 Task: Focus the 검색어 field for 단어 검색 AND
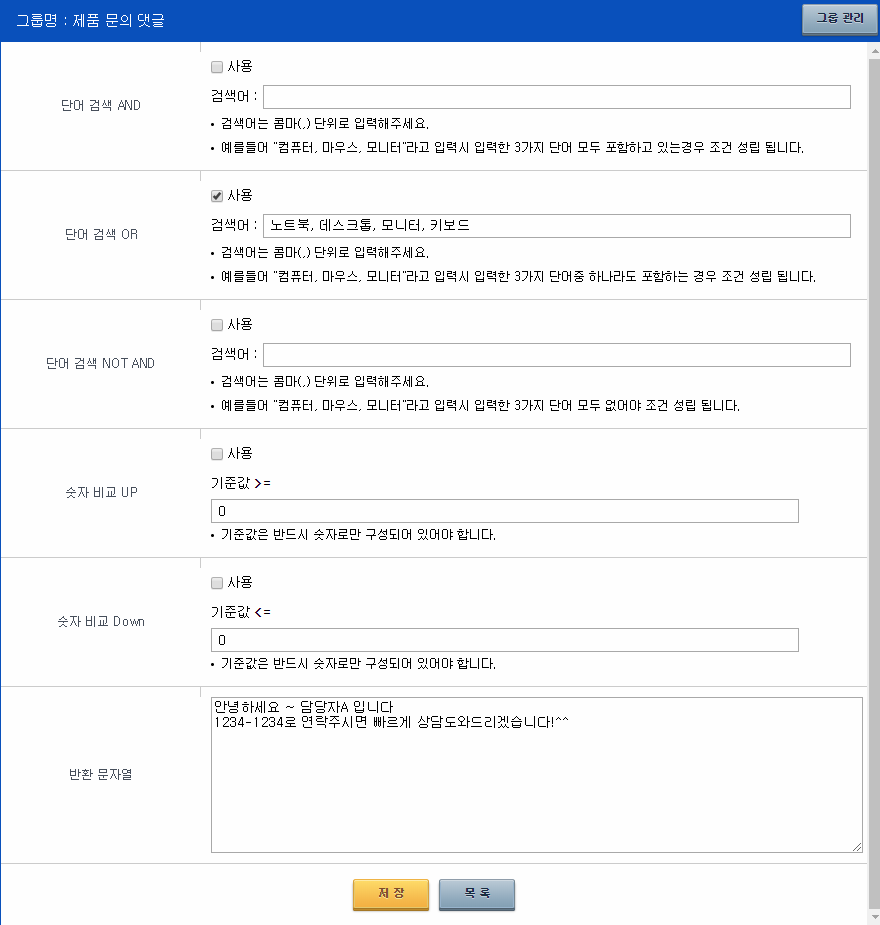point(556,97)
